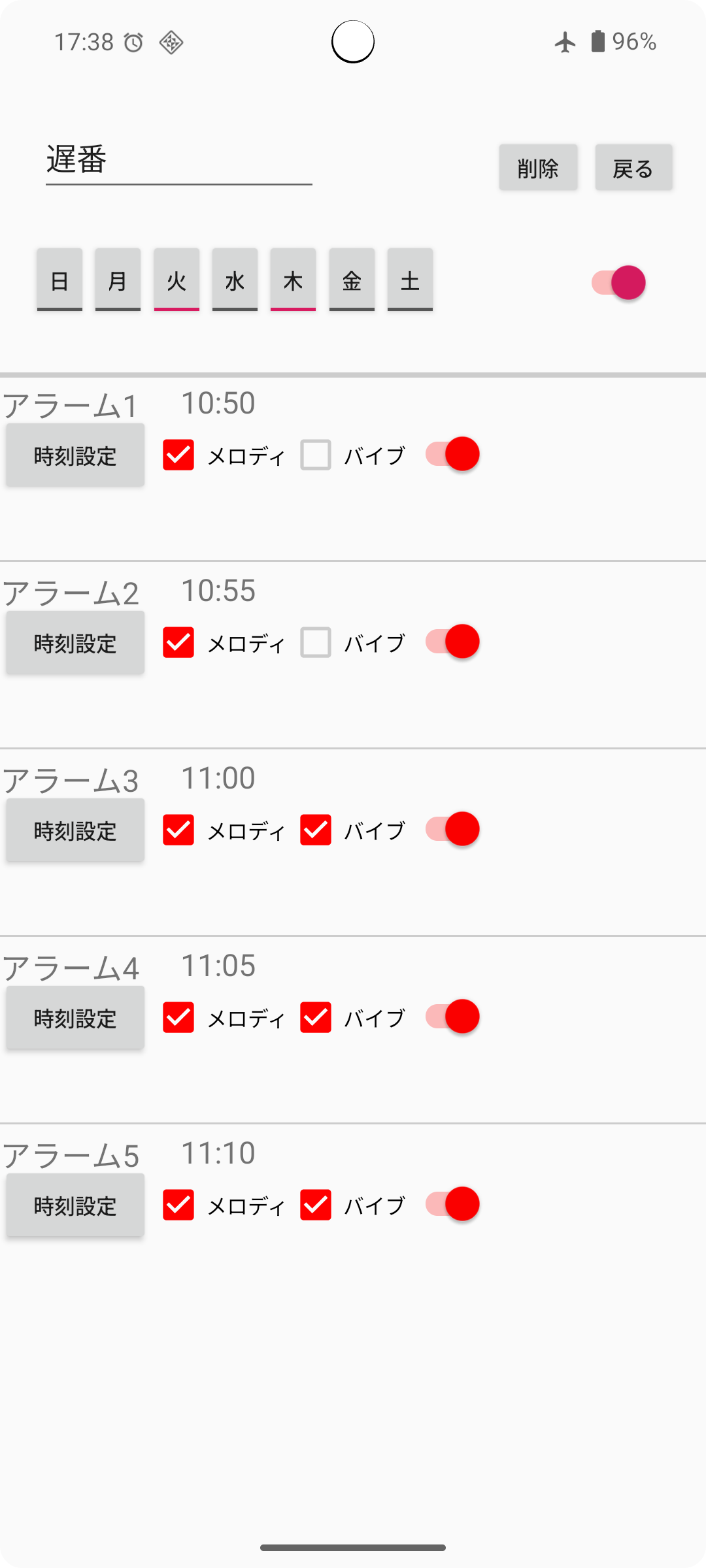Edit the alarm name field 遅番

pos(178,159)
